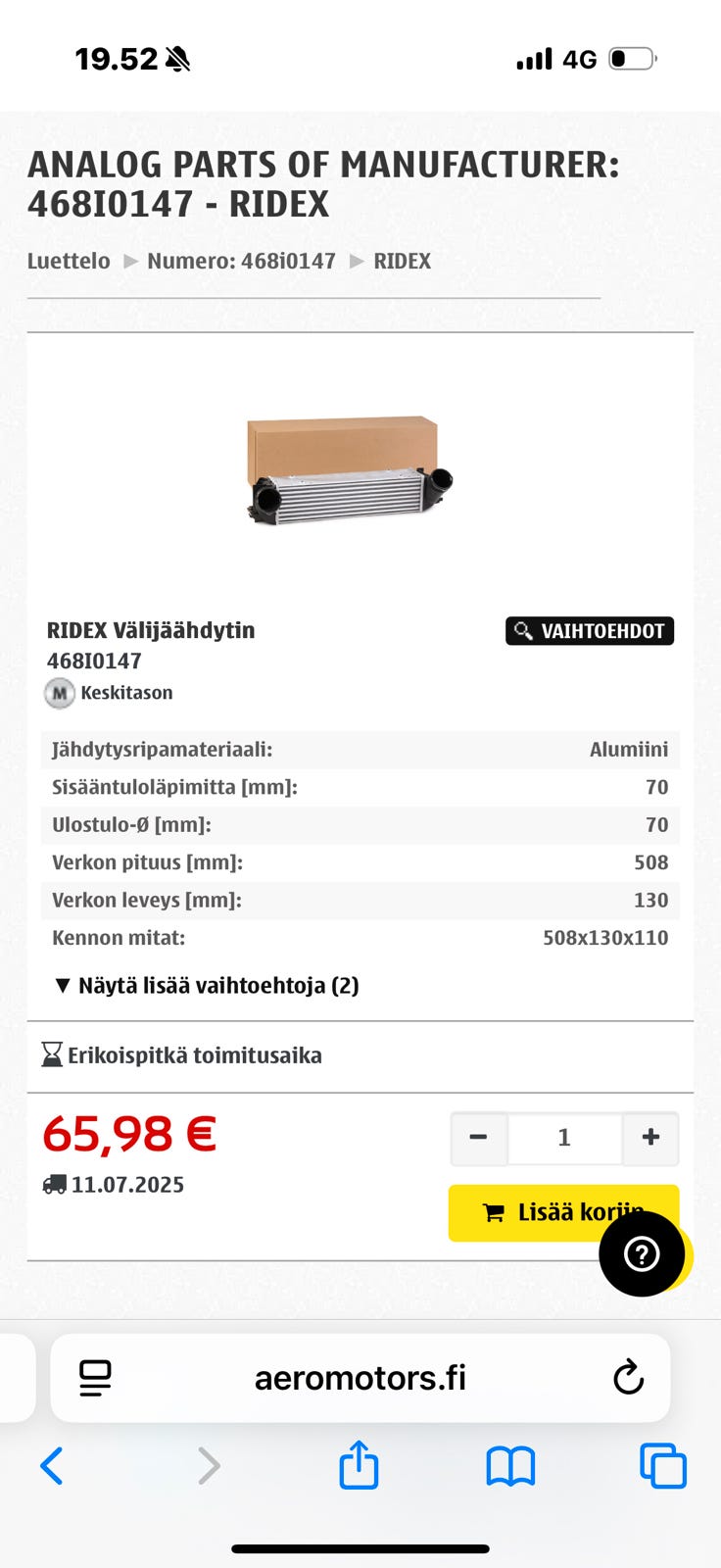Tap the grayed forward navigation arrow
Screen dimensions: 721x1568
click(x=208, y=1466)
